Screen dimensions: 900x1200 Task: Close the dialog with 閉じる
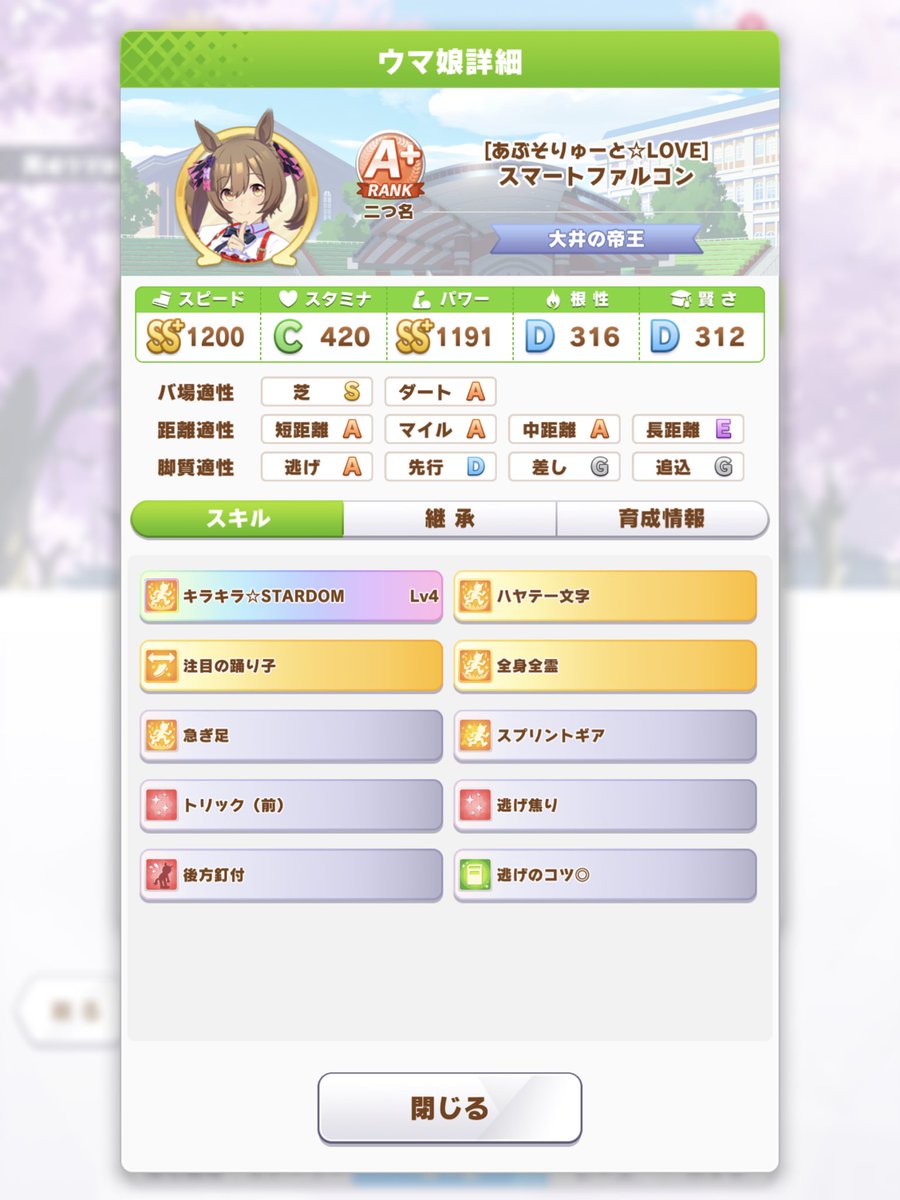click(449, 1107)
